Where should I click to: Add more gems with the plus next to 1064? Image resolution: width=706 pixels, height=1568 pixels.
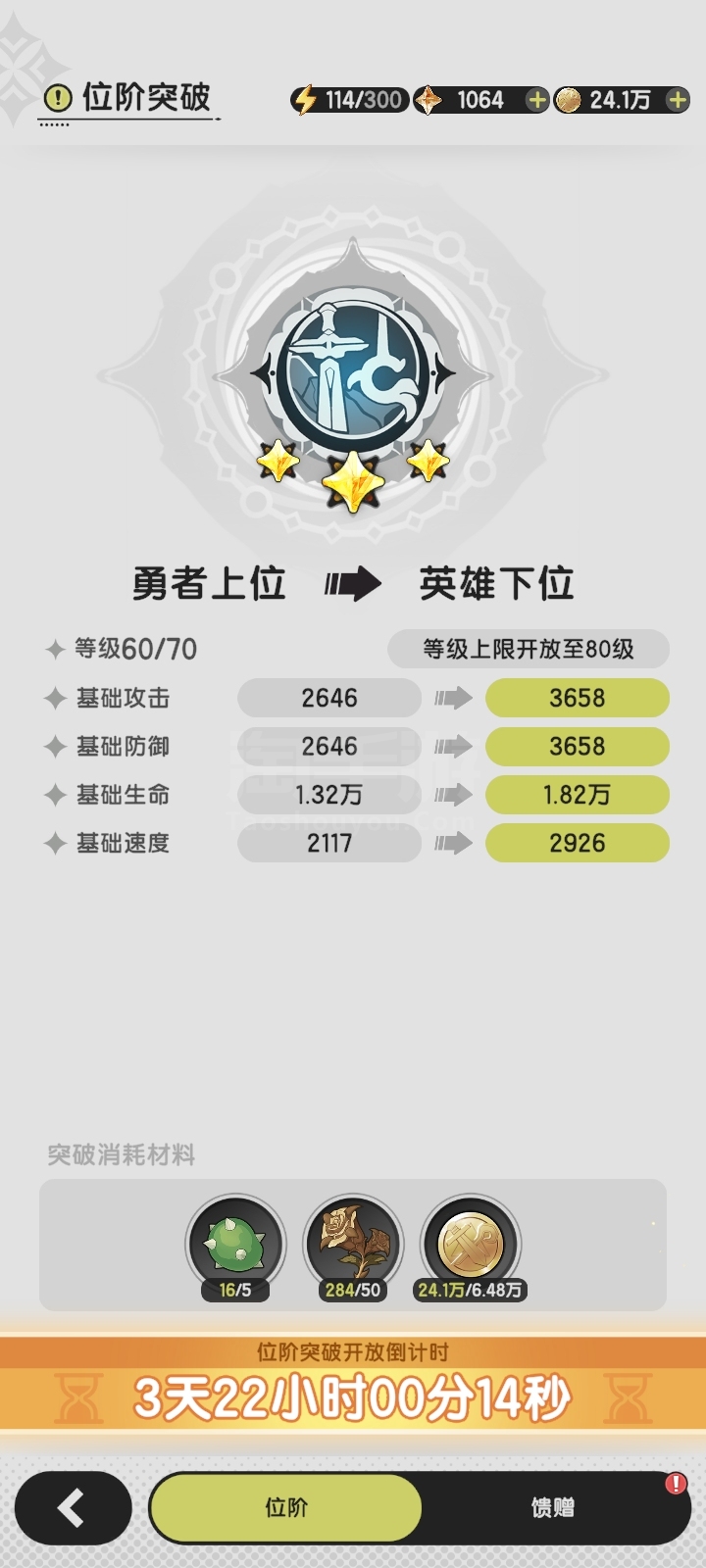[x=536, y=100]
